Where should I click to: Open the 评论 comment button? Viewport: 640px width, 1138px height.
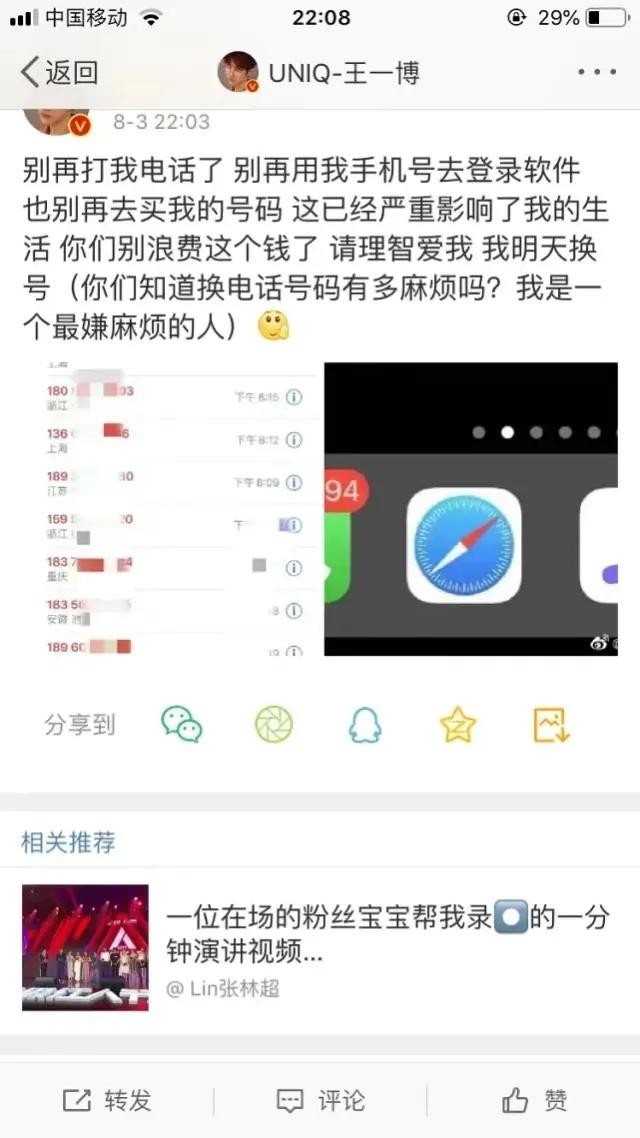(x=320, y=1101)
